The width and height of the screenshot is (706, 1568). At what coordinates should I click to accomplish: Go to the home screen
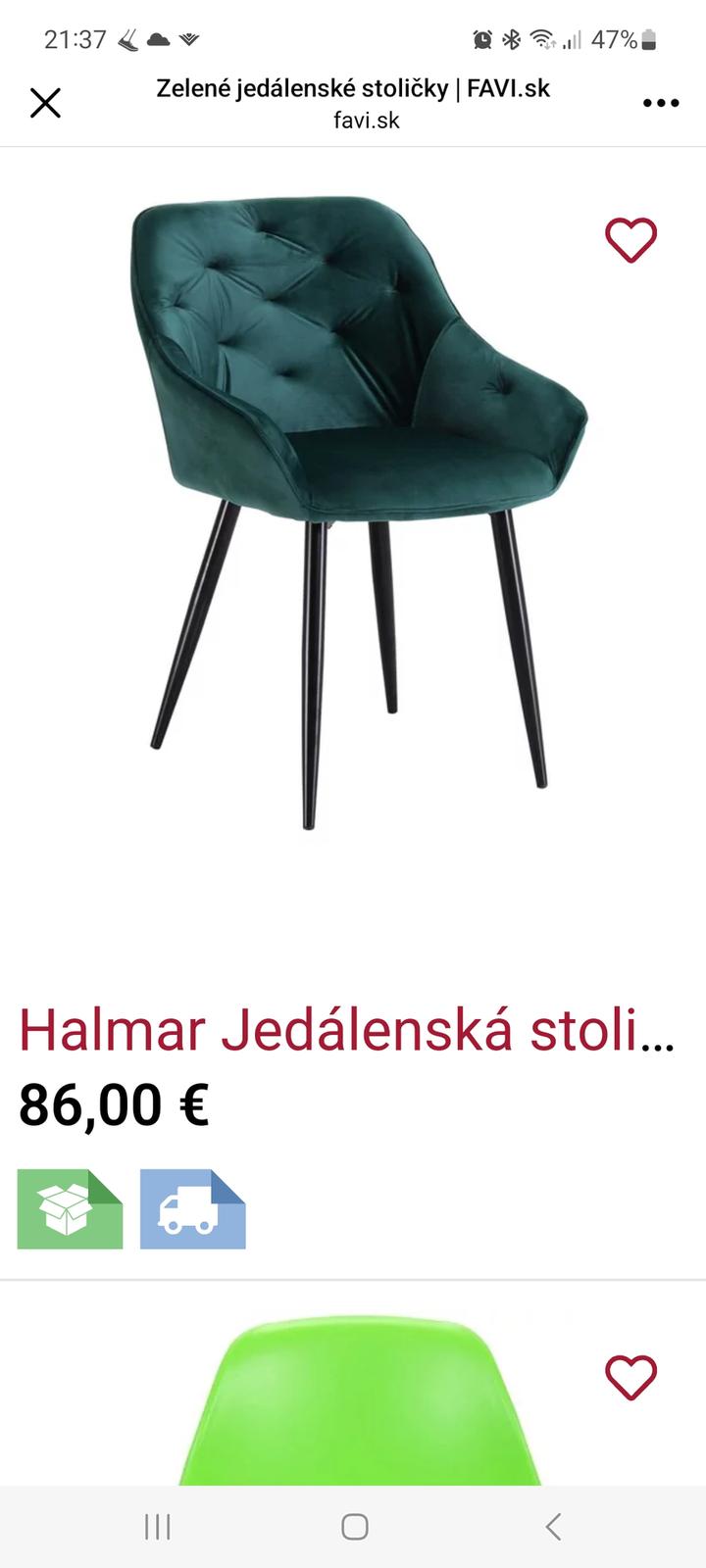354,1527
